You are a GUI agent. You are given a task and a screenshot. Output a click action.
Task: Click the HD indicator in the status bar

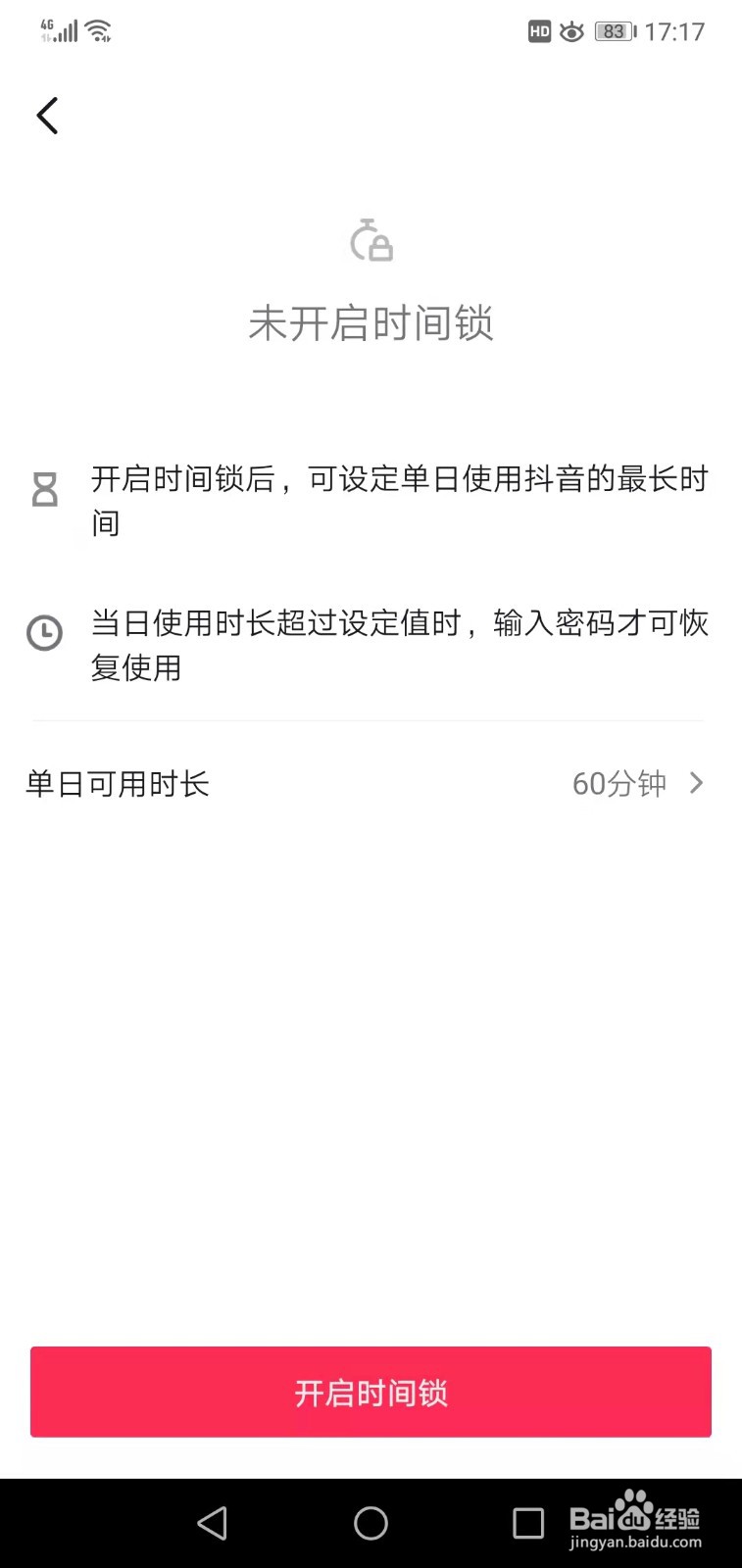pyautogui.click(x=537, y=31)
